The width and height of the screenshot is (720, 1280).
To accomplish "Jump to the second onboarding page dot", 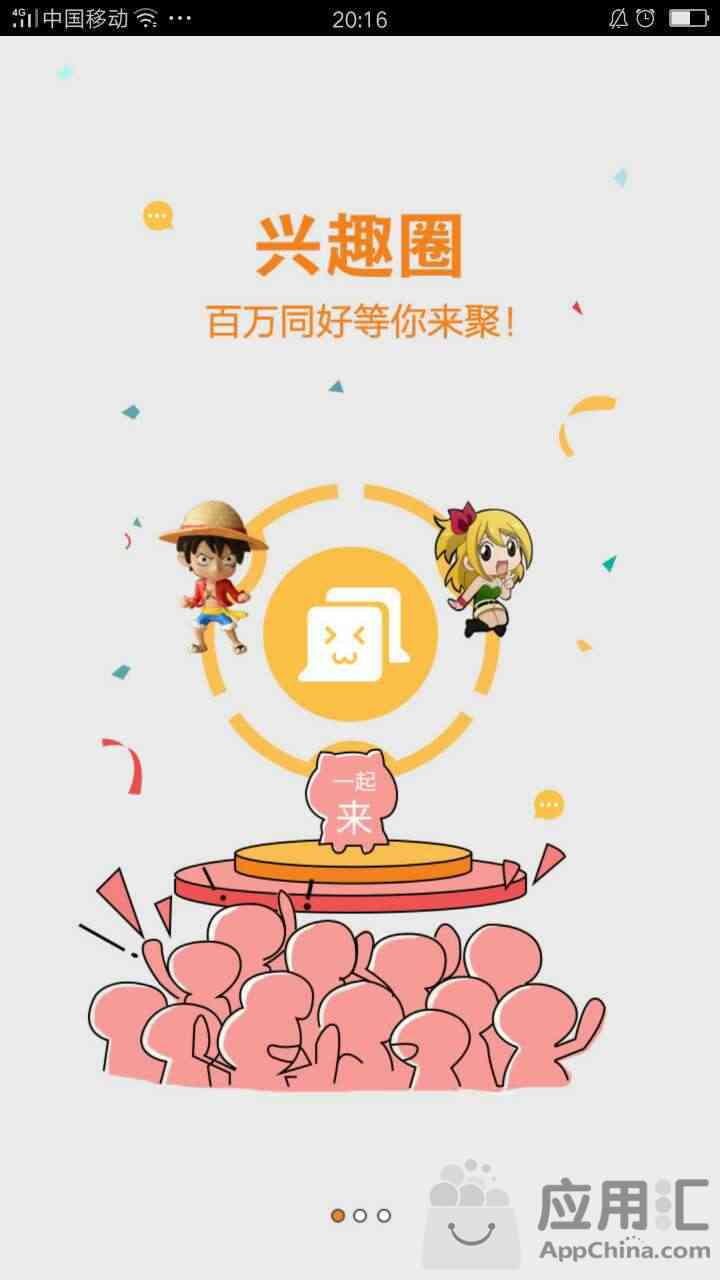I will 360,1215.
